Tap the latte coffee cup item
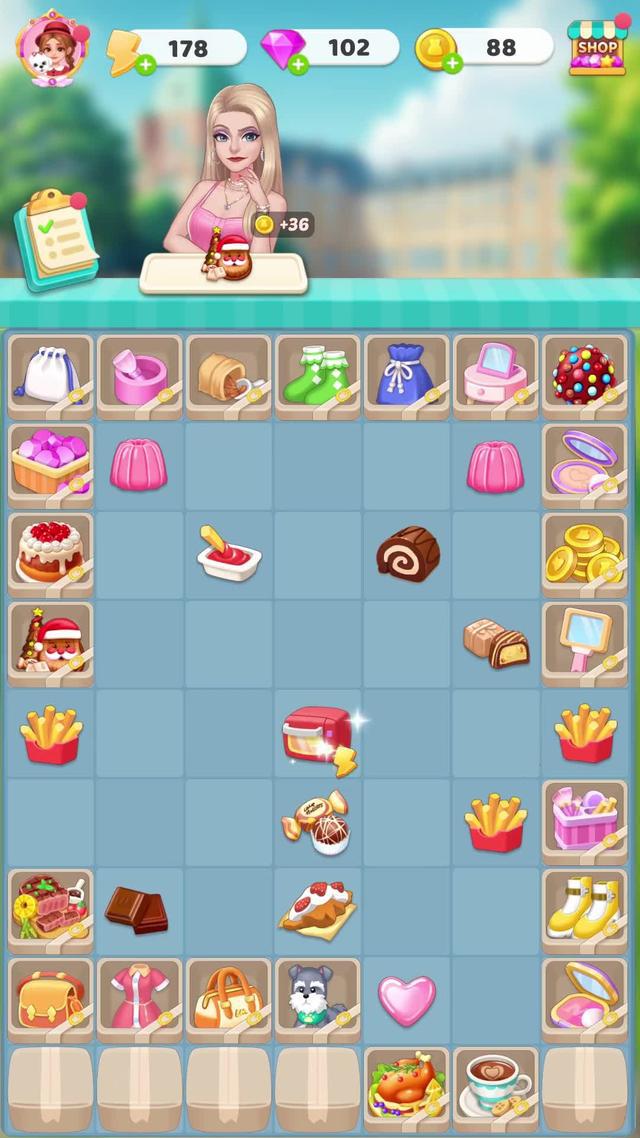 tap(496, 1087)
